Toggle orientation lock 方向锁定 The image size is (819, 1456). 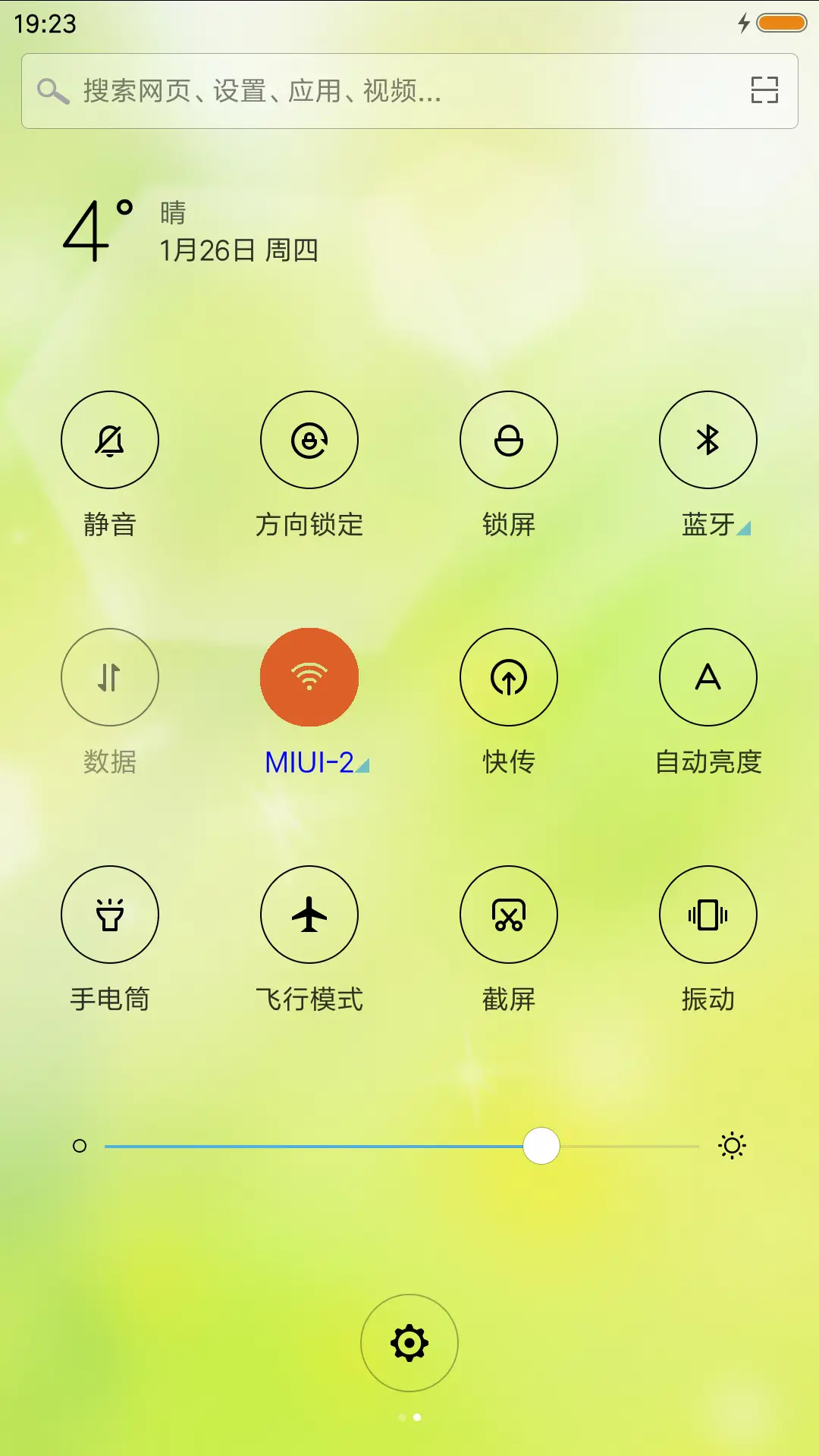tap(309, 440)
